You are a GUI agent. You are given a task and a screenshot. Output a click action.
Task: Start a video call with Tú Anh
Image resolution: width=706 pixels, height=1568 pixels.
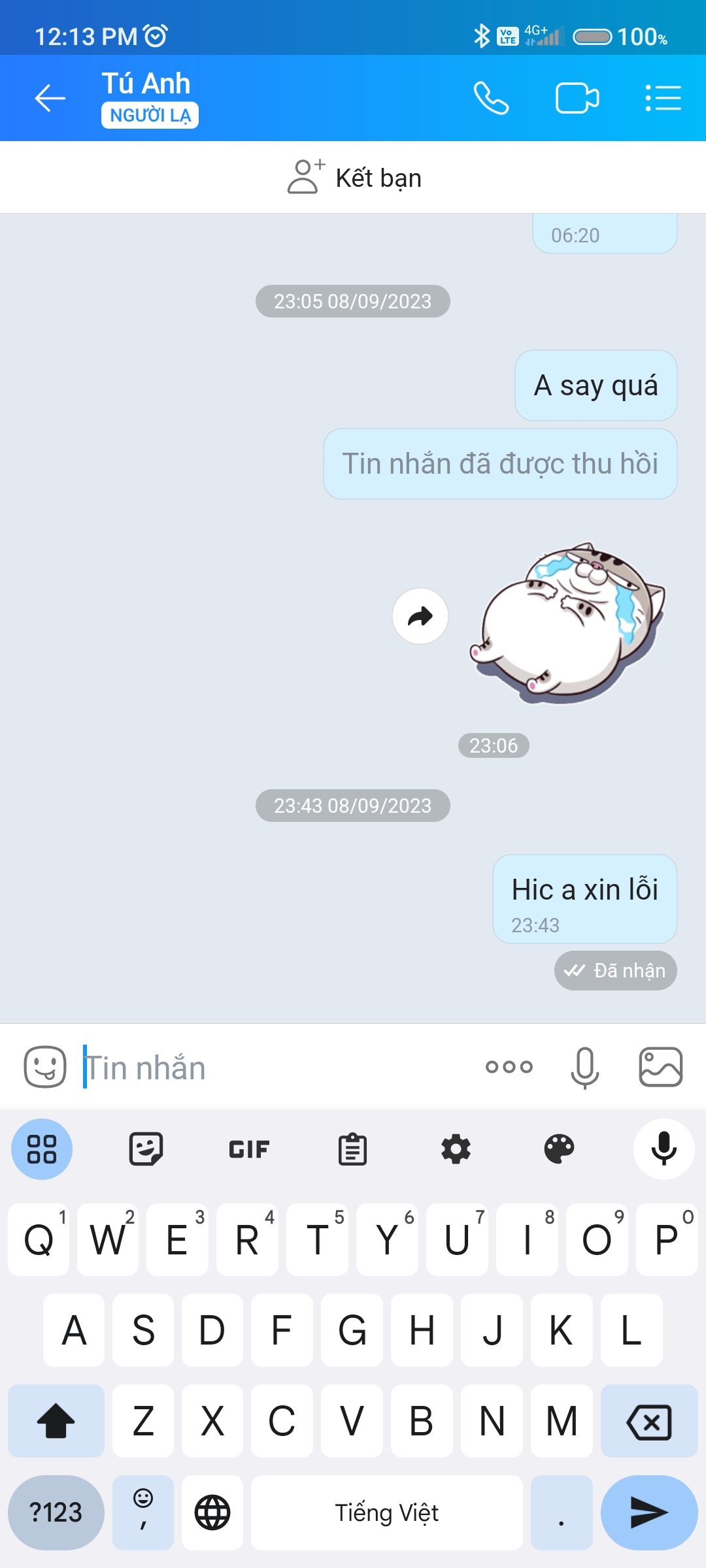coord(577,99)
